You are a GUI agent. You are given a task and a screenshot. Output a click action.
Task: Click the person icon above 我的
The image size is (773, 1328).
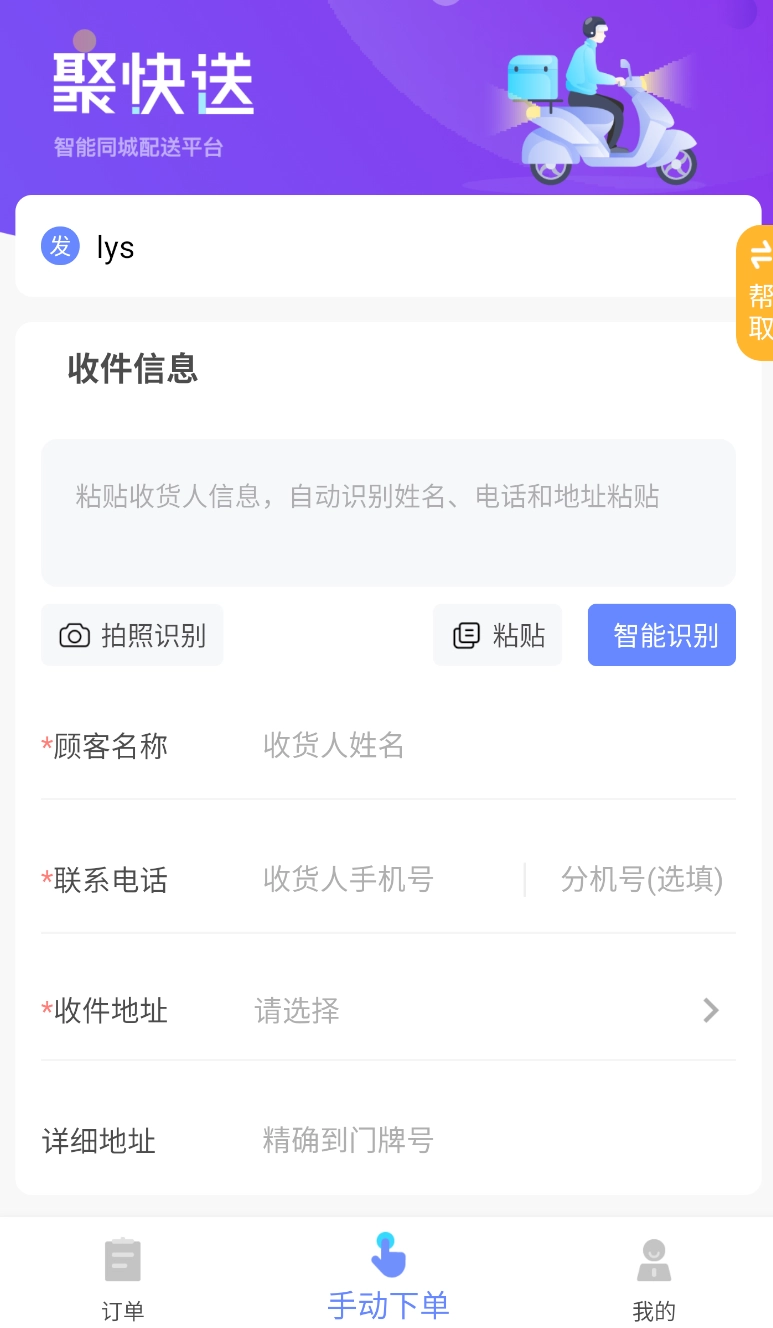(x=653, y=1260)
